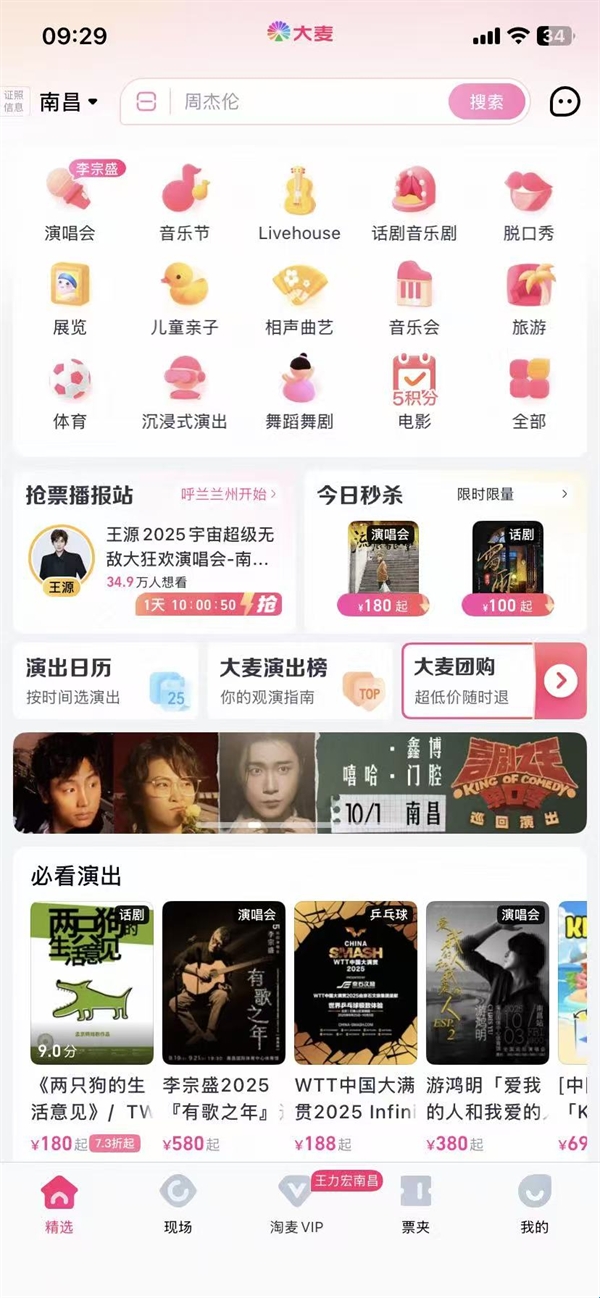Open the city selector showing 南昌
This screenshot has height=1298, width=600.
pyautogui.click(x=68, y=101)
